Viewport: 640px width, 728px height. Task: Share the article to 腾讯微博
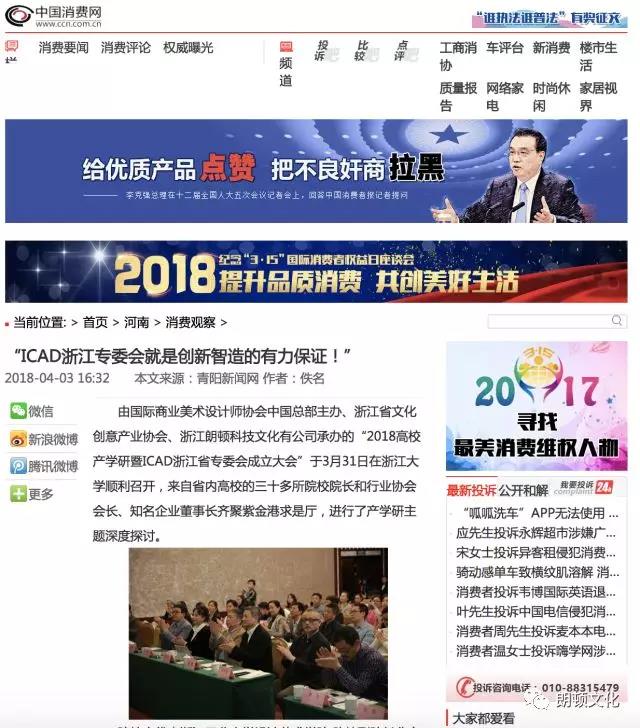point(43,466)
